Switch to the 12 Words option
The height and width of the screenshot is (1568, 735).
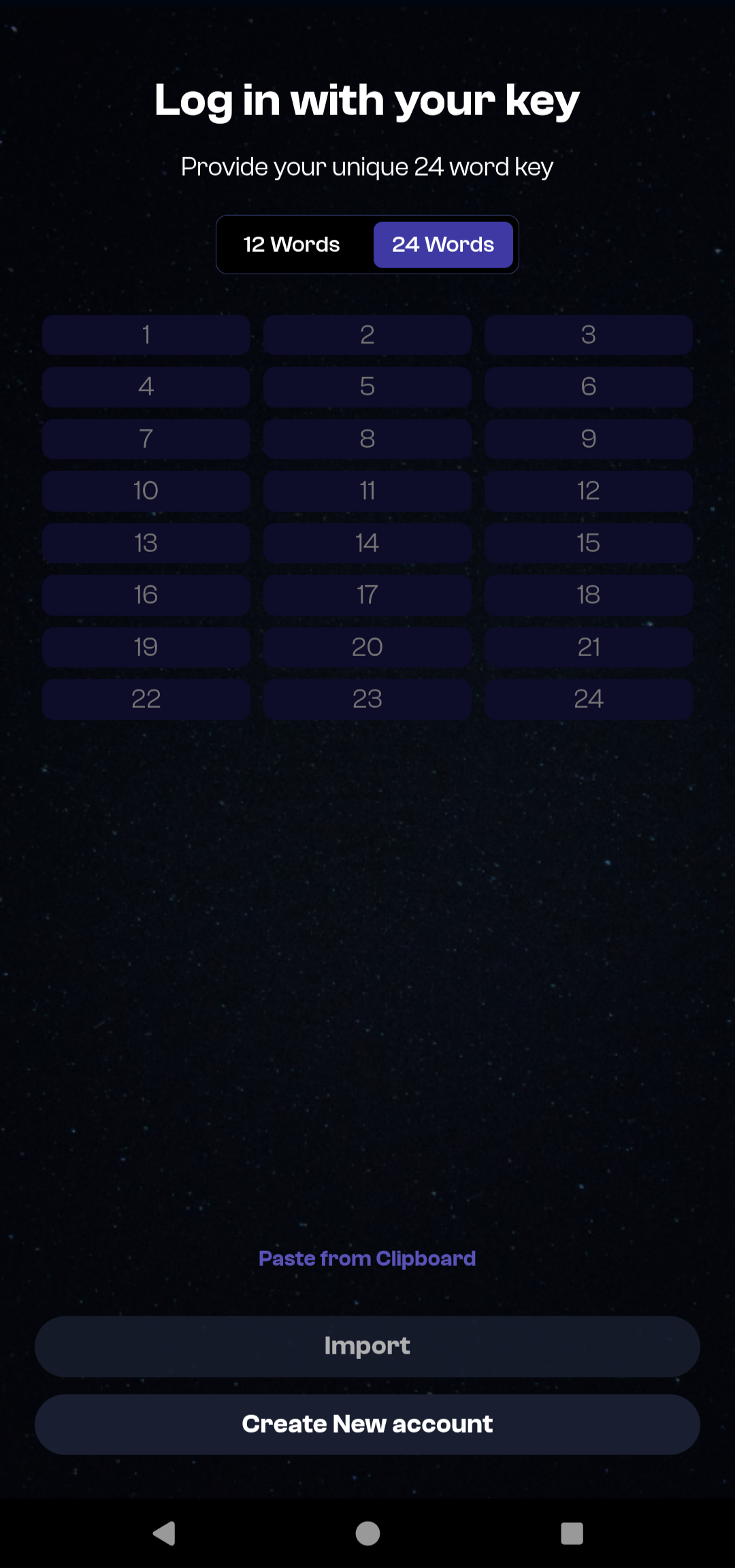click(x=291, y=244)
